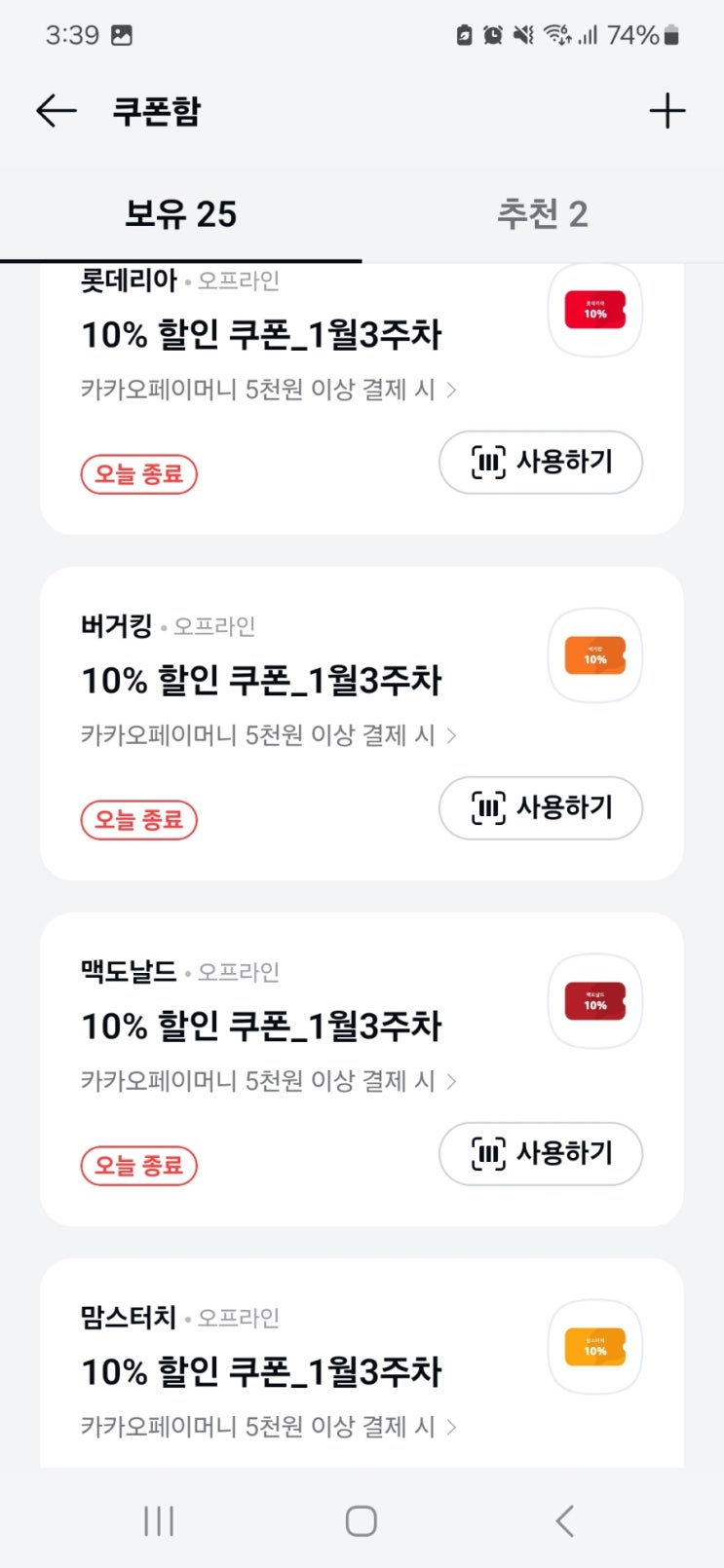724x1568 pixels.
Task: Return to the phone's home screen
Action: coord(362,1520)
